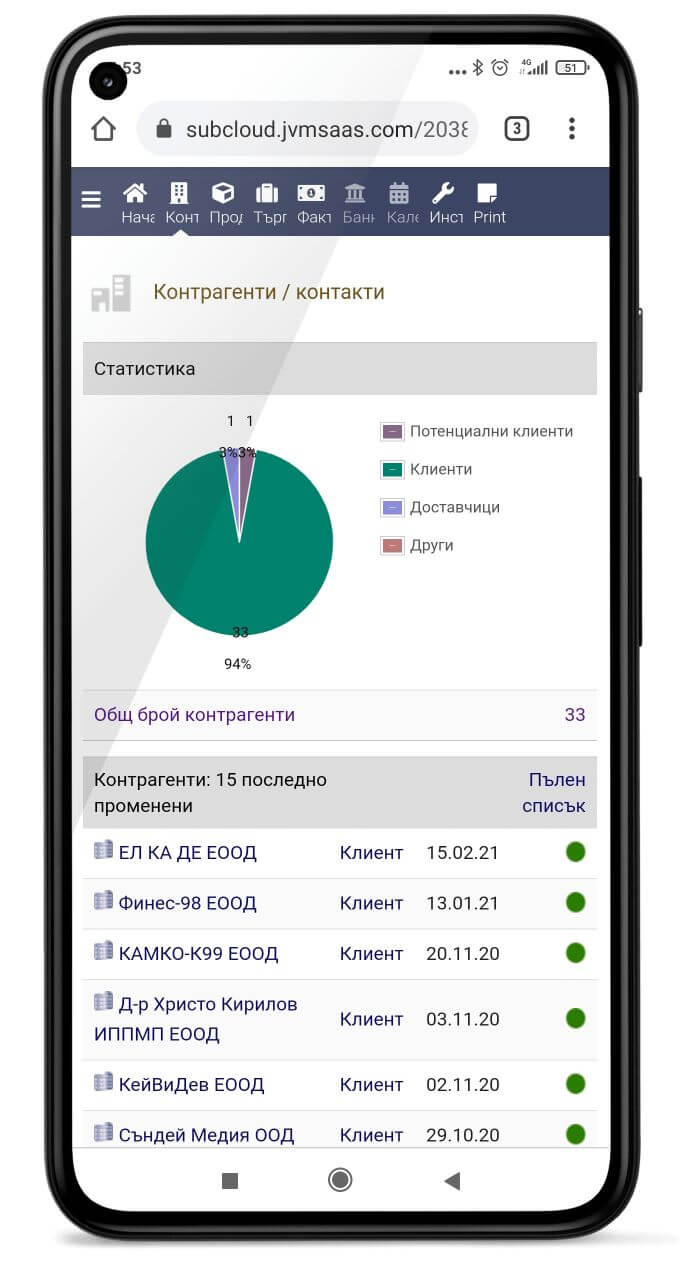Open the Фактури section

pos(312,203)
